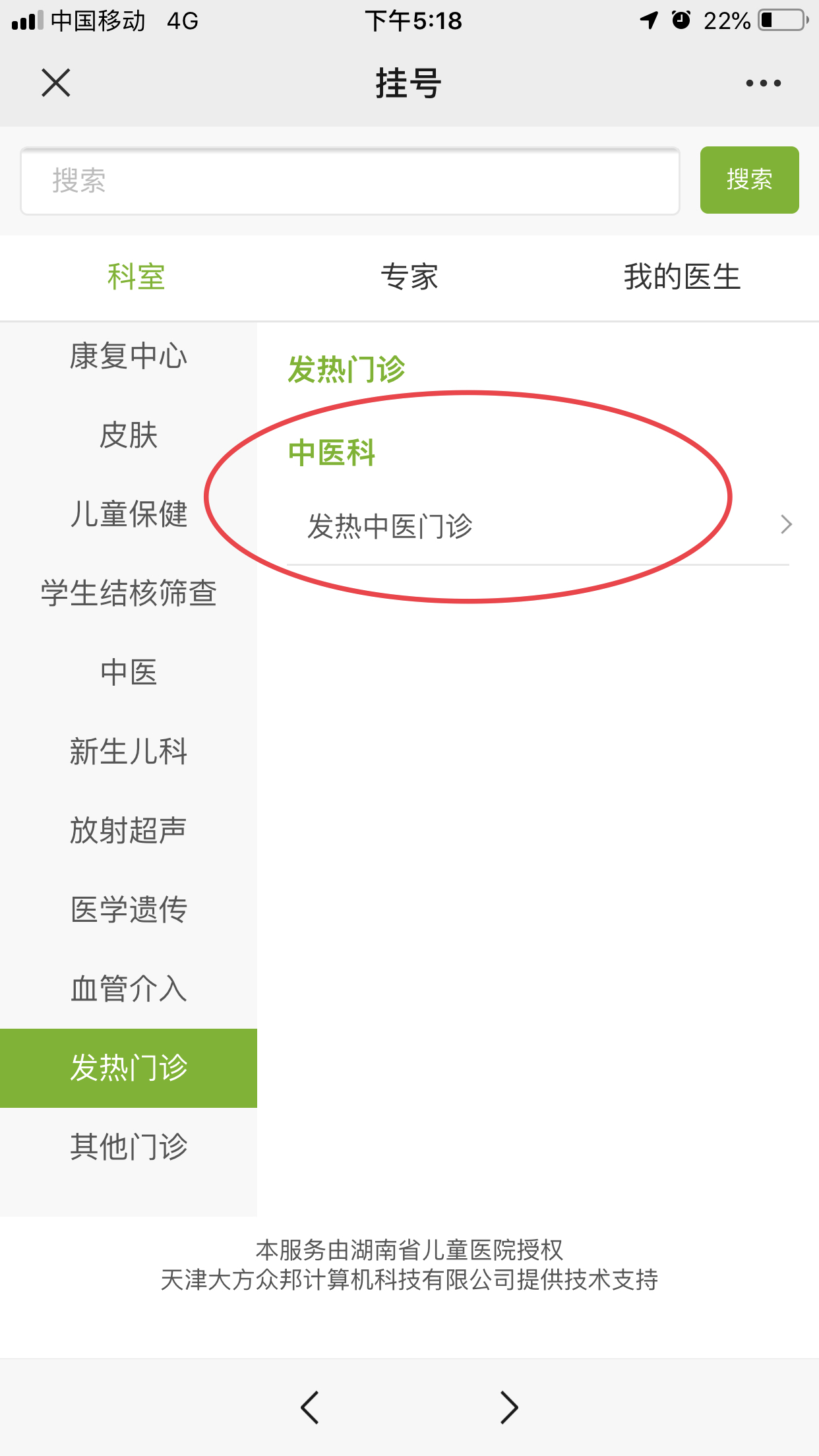Select 医学遗传 department

[129, 910]
